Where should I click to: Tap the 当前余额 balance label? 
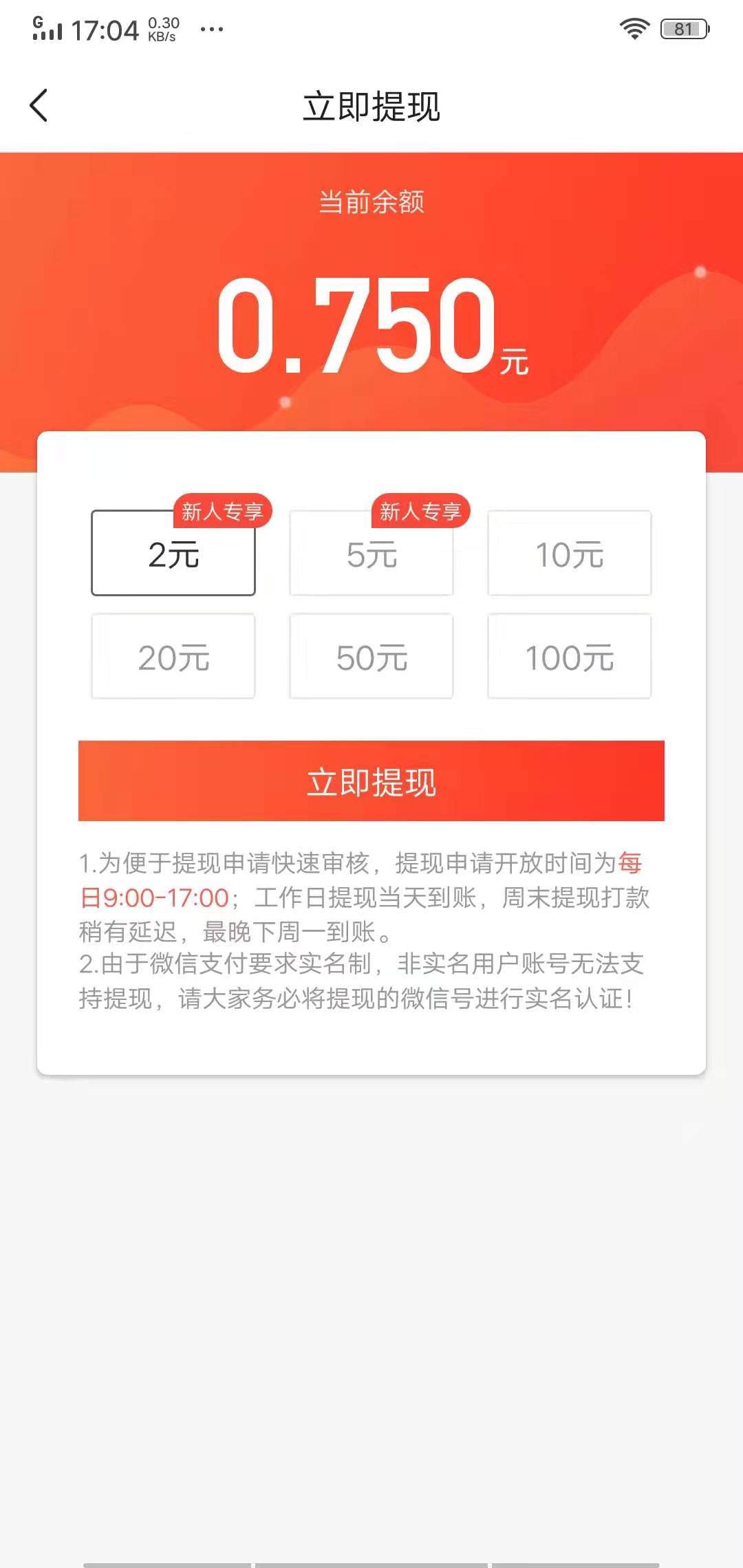[371, 202]
